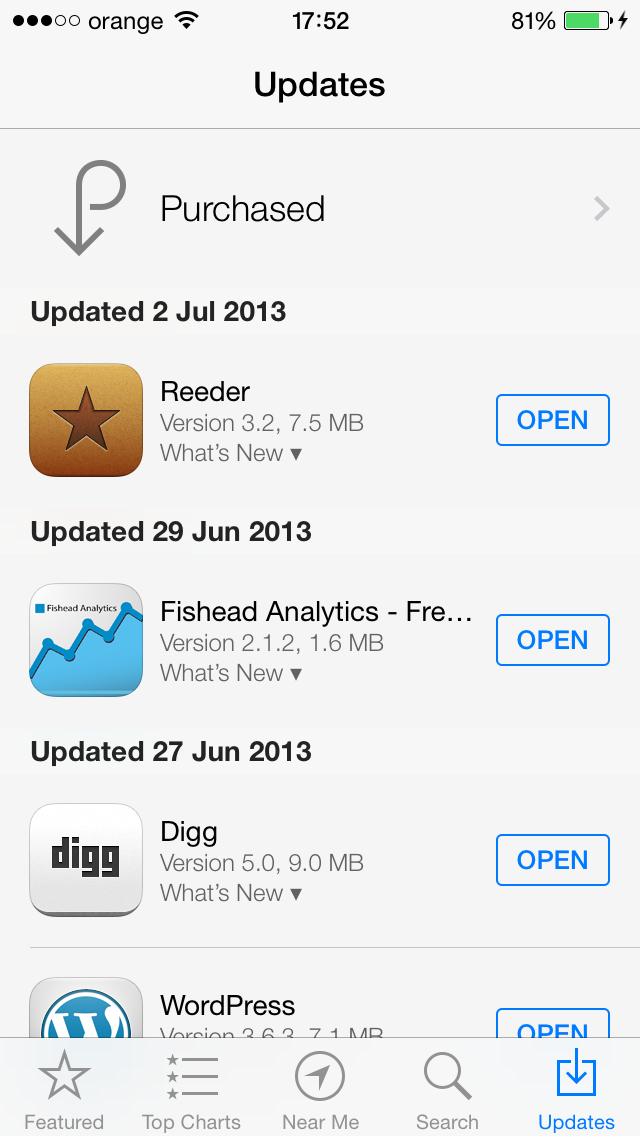View the Reeder app icon details
Screen dimensions: 640x1136
click(x=86, y=420)
